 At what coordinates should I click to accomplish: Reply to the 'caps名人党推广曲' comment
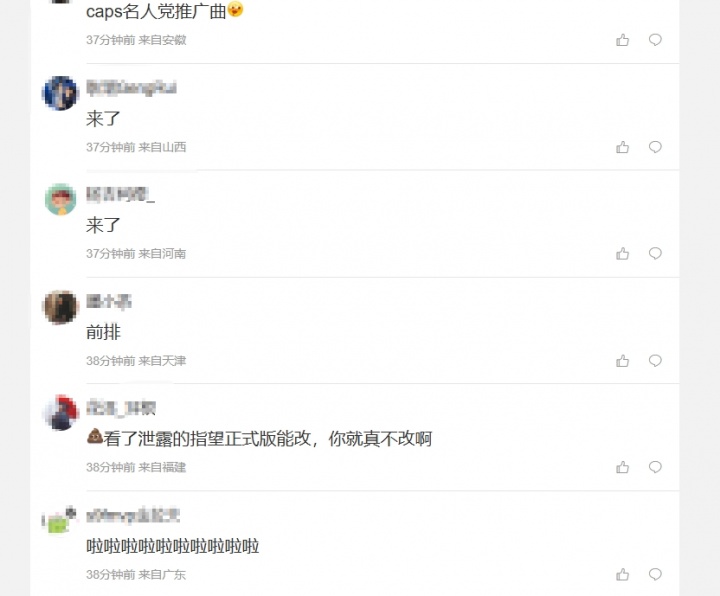tap(655, 40)
